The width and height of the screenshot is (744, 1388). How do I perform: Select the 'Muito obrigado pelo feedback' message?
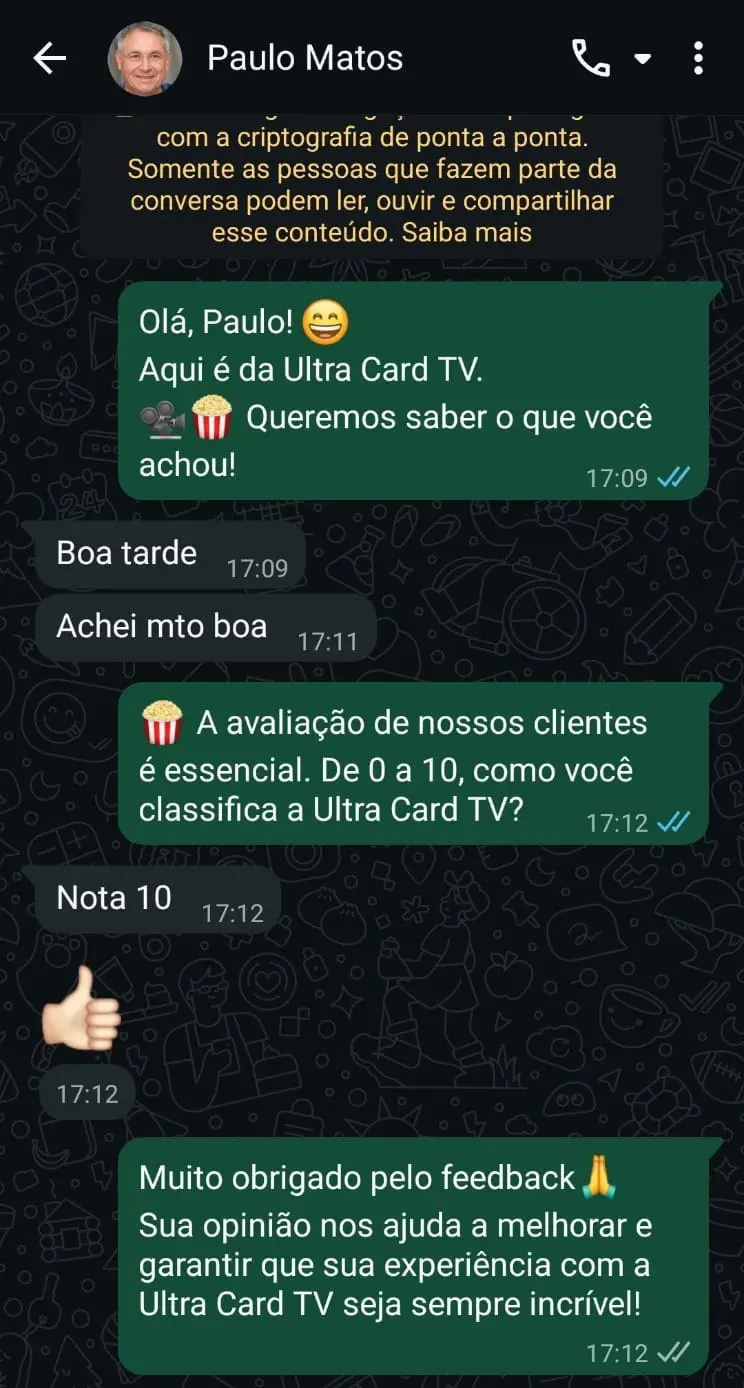tap(420, 1240)
